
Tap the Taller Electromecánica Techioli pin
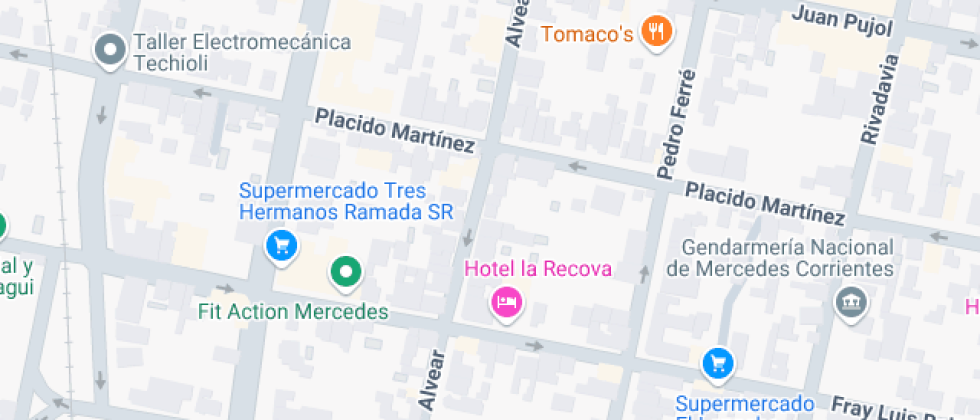pyautogui.click(x=109, y=49)
